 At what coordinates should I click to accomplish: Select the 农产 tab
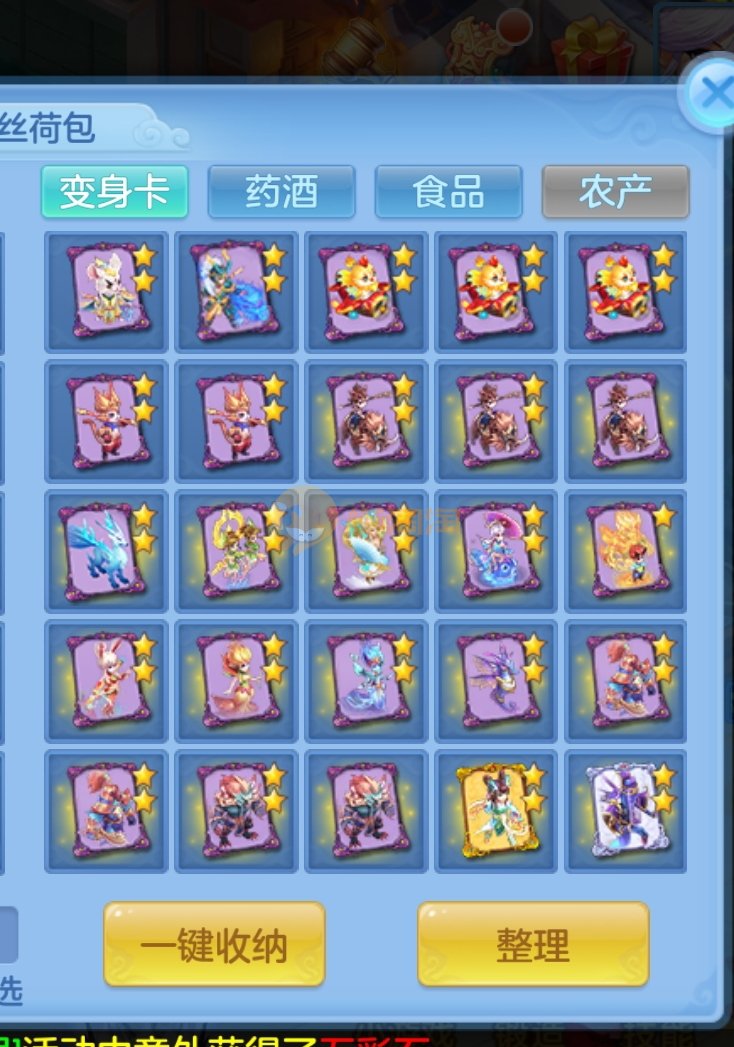(615, 192)
